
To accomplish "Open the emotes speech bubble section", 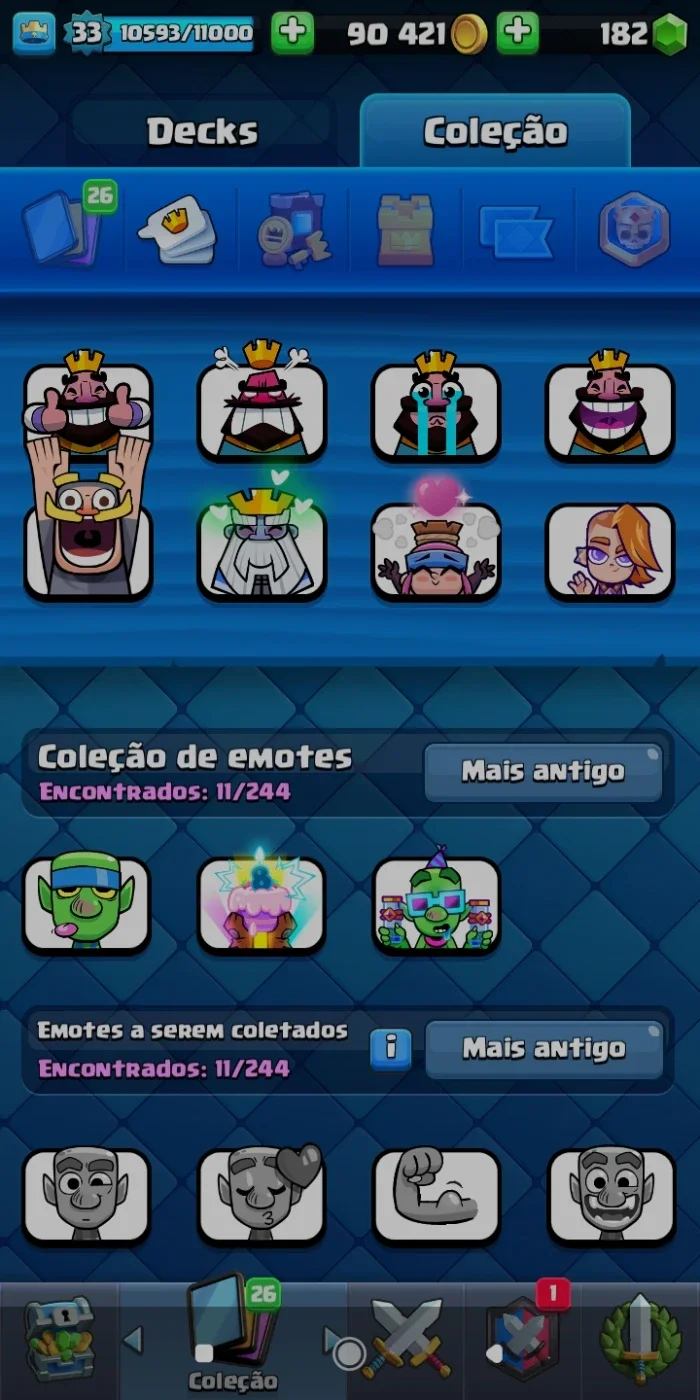I will point(177,229).
